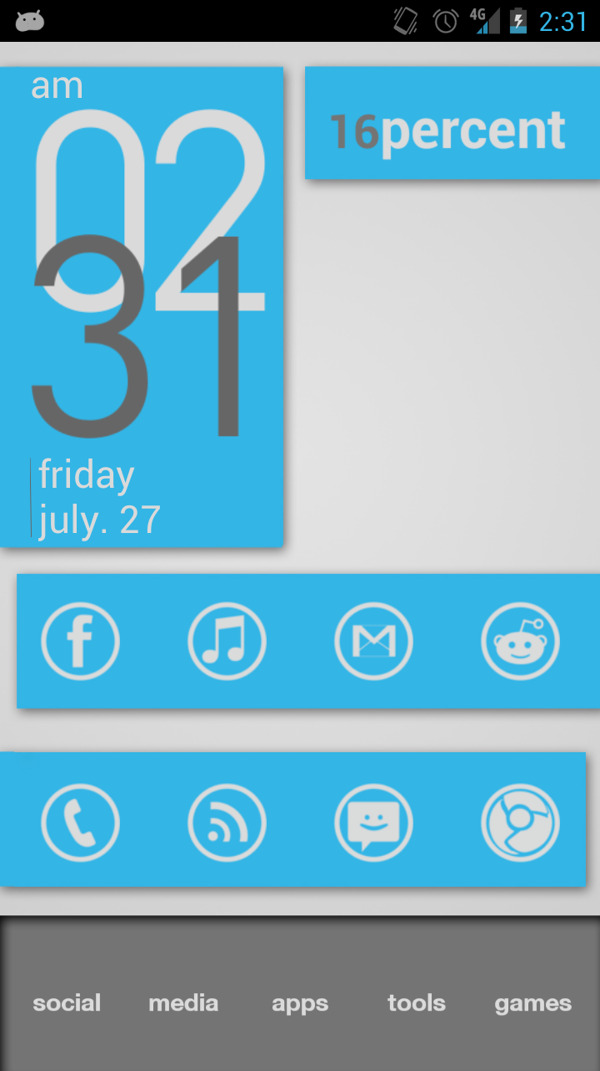
Task: Open the Reddit alien icon
Action: coord(520,641)
